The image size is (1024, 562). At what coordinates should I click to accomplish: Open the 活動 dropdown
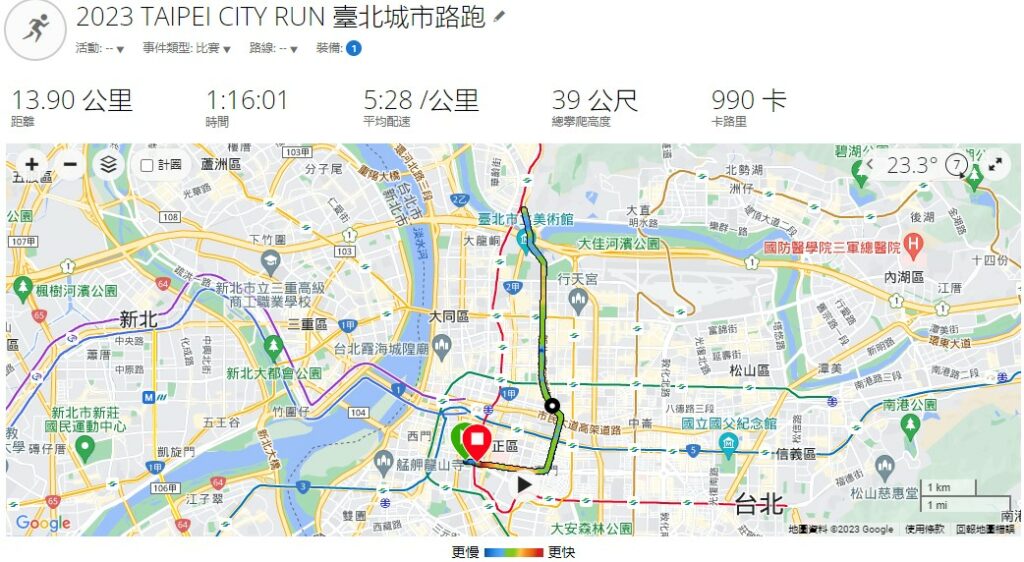coord(101,48)
